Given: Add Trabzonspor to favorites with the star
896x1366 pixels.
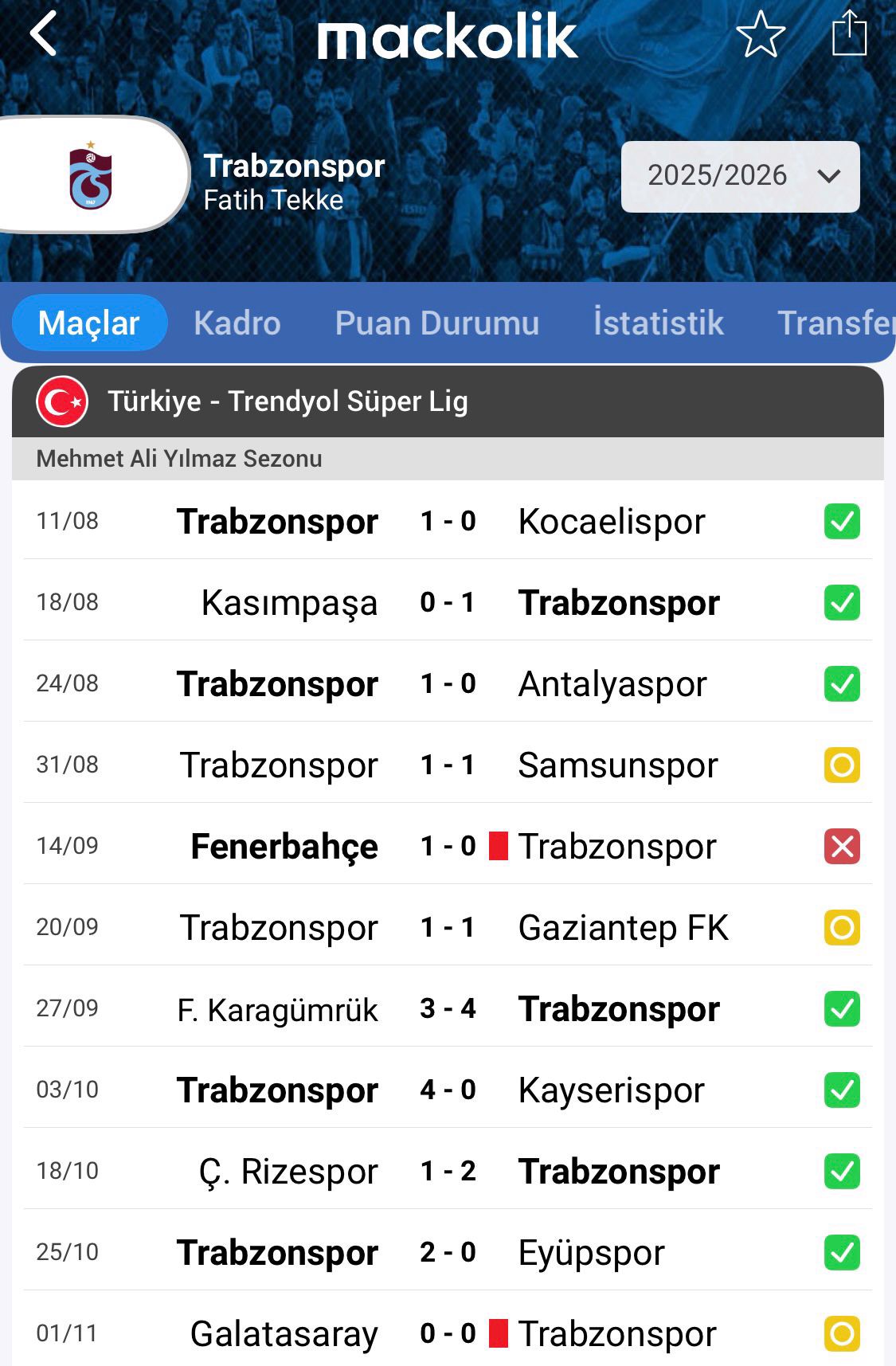Looking at the screenshot, I should [x=760, y=34].
